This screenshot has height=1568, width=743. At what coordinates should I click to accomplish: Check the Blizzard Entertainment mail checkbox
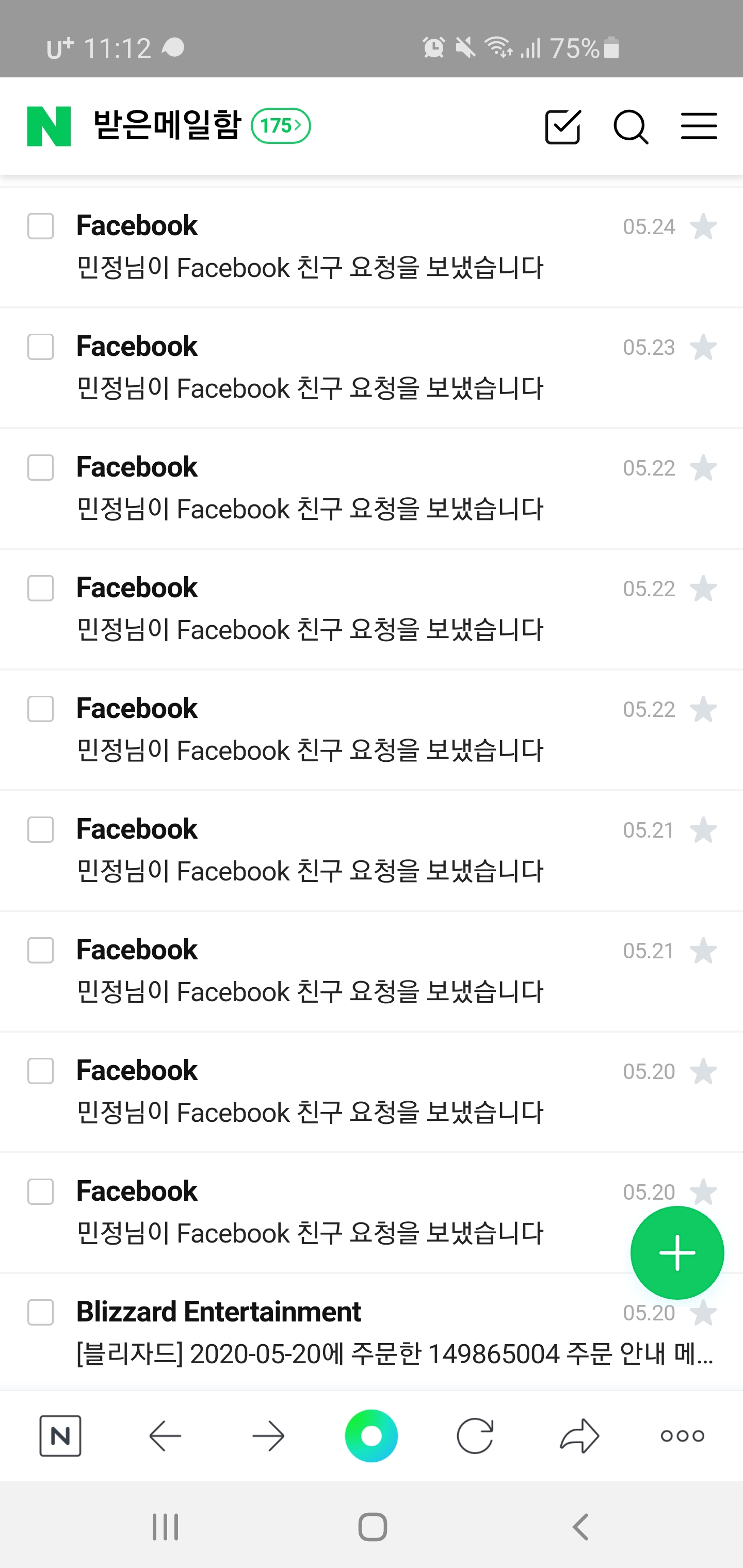(41, 1312)
